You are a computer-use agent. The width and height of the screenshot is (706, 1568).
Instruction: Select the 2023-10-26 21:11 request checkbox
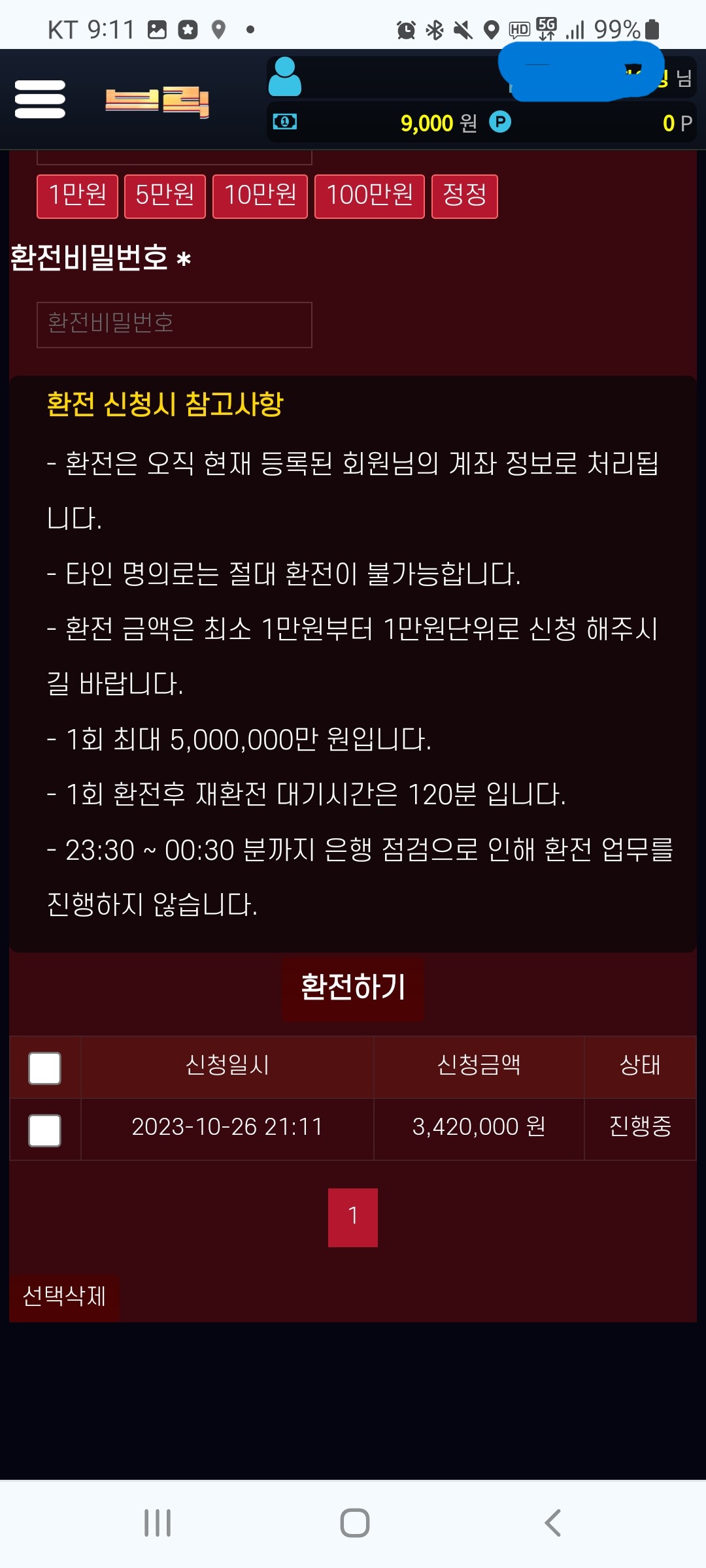point(44,1130)
